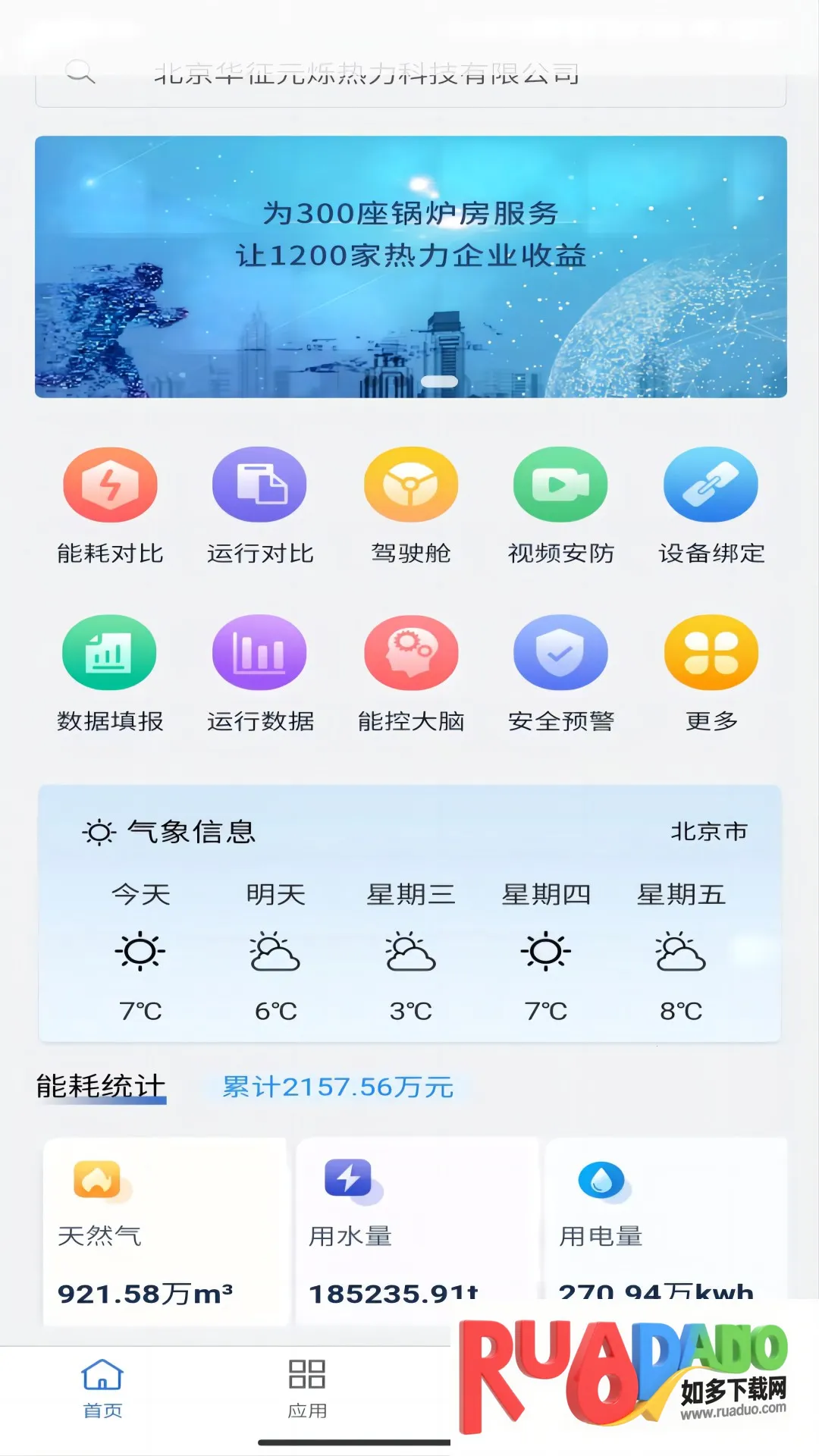Switch to the 应用 apps tab
The height and width of the screenshot is (1456, 819).
pyautogui.click(x=307, y=1389)
